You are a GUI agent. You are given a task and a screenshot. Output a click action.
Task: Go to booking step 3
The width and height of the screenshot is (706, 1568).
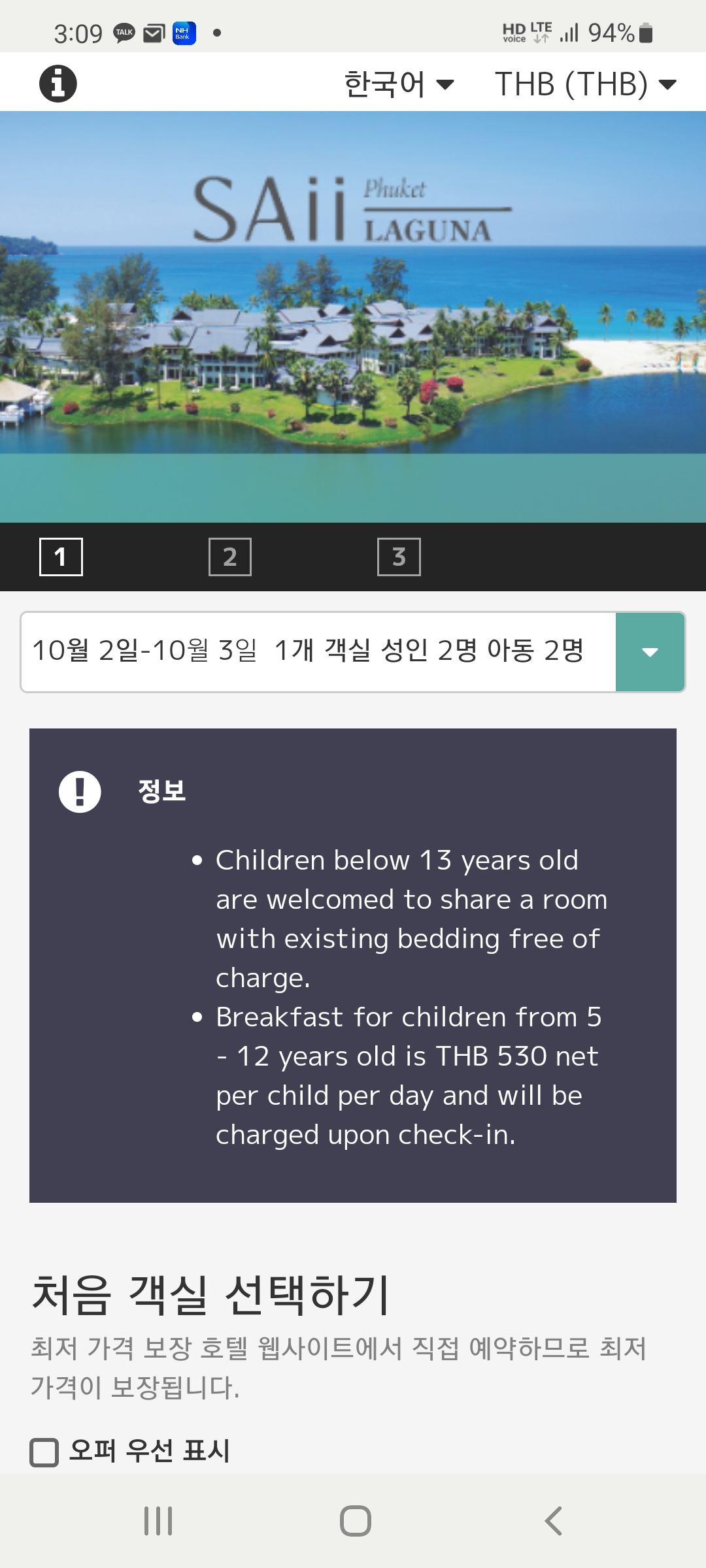[x=399, y=557]
